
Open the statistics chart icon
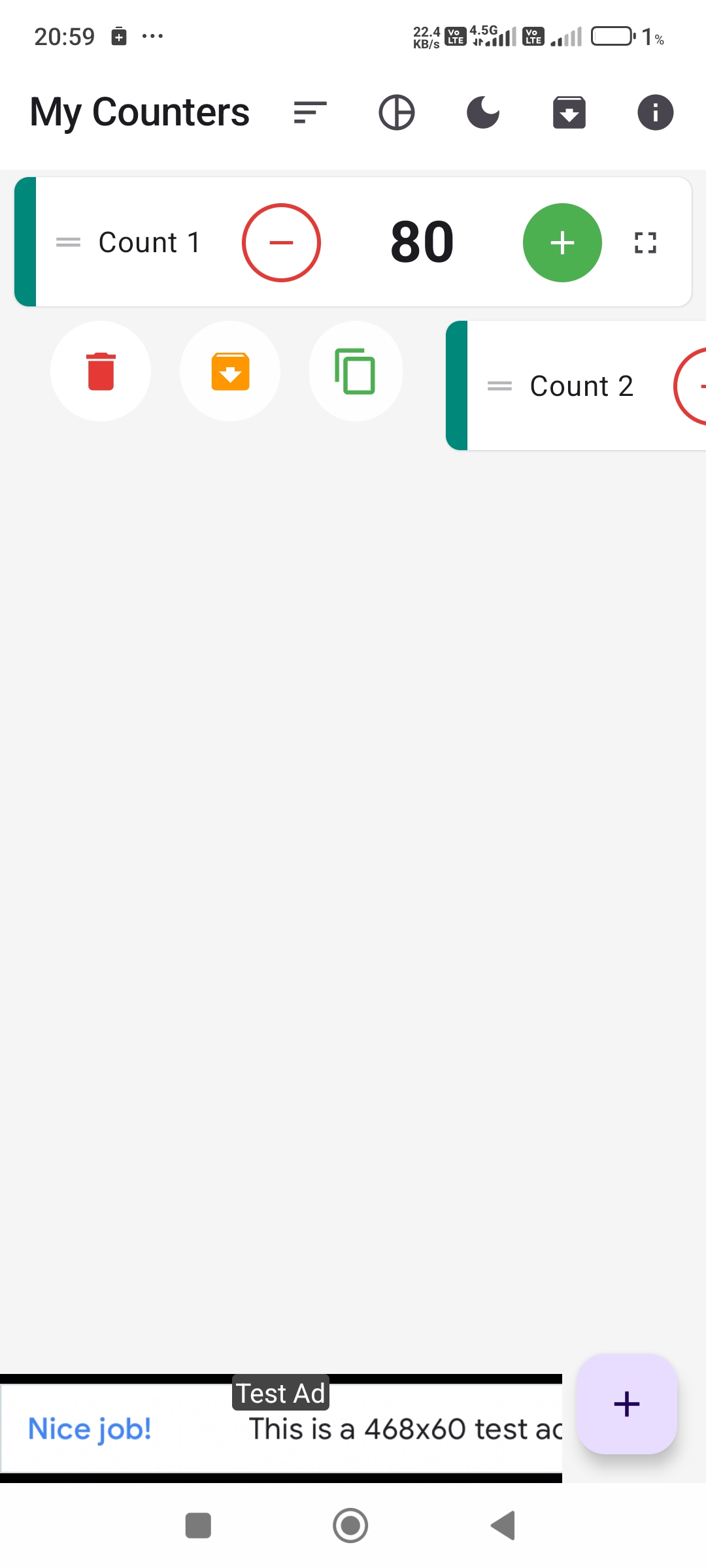[x=397, y=112]
